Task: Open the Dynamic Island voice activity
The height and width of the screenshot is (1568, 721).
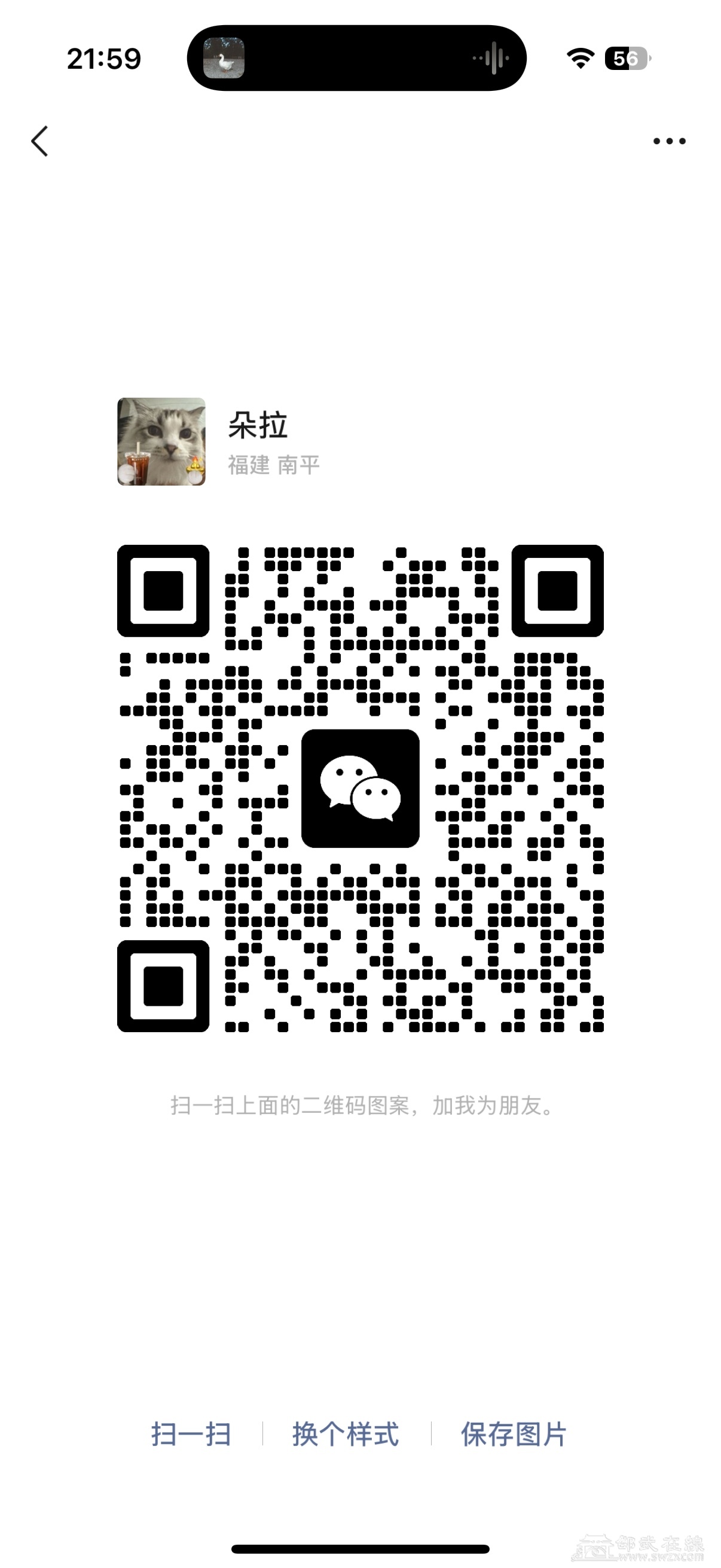Action: (x=356, y=59)
